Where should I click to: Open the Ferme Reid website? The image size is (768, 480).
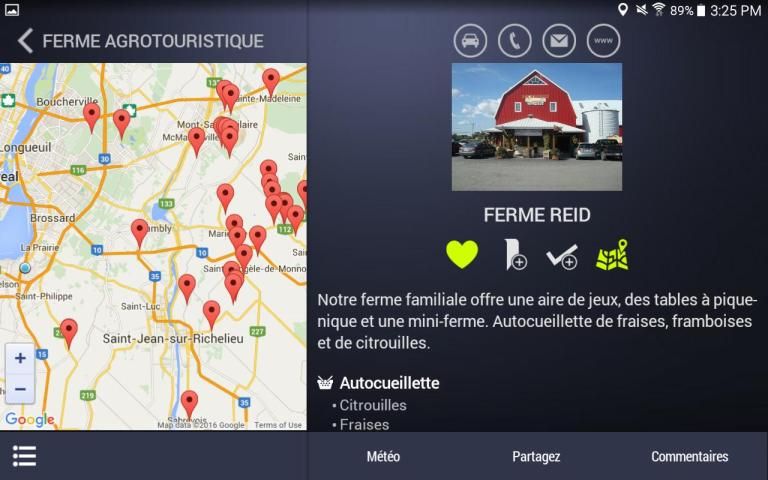point(603,41)
